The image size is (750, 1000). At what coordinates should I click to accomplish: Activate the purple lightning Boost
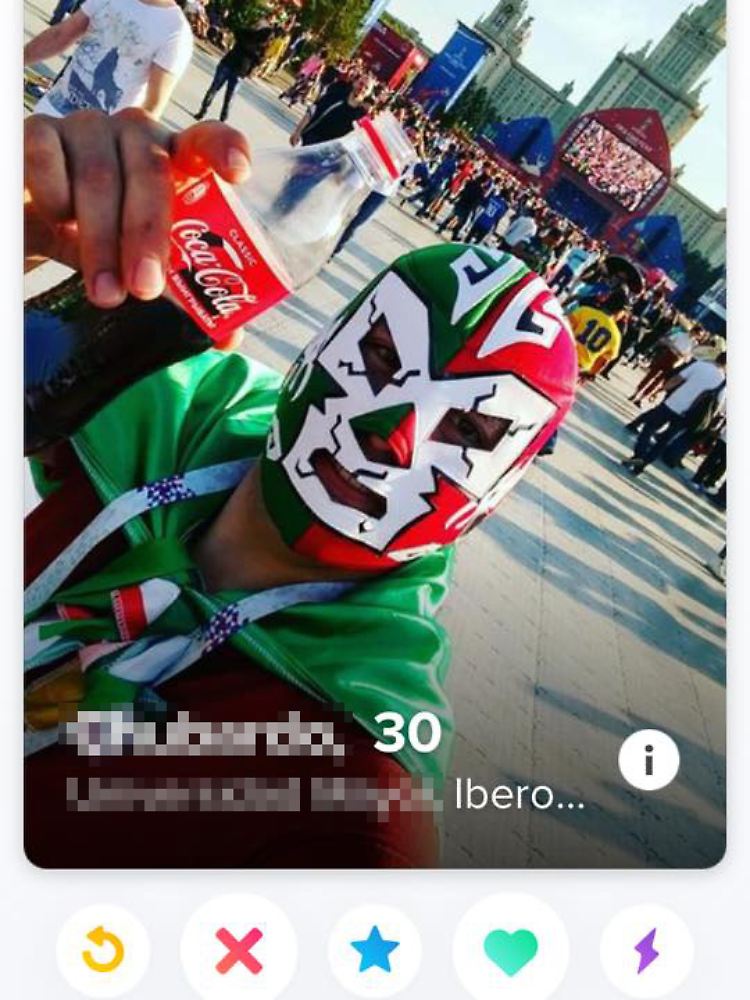[647, 951]
